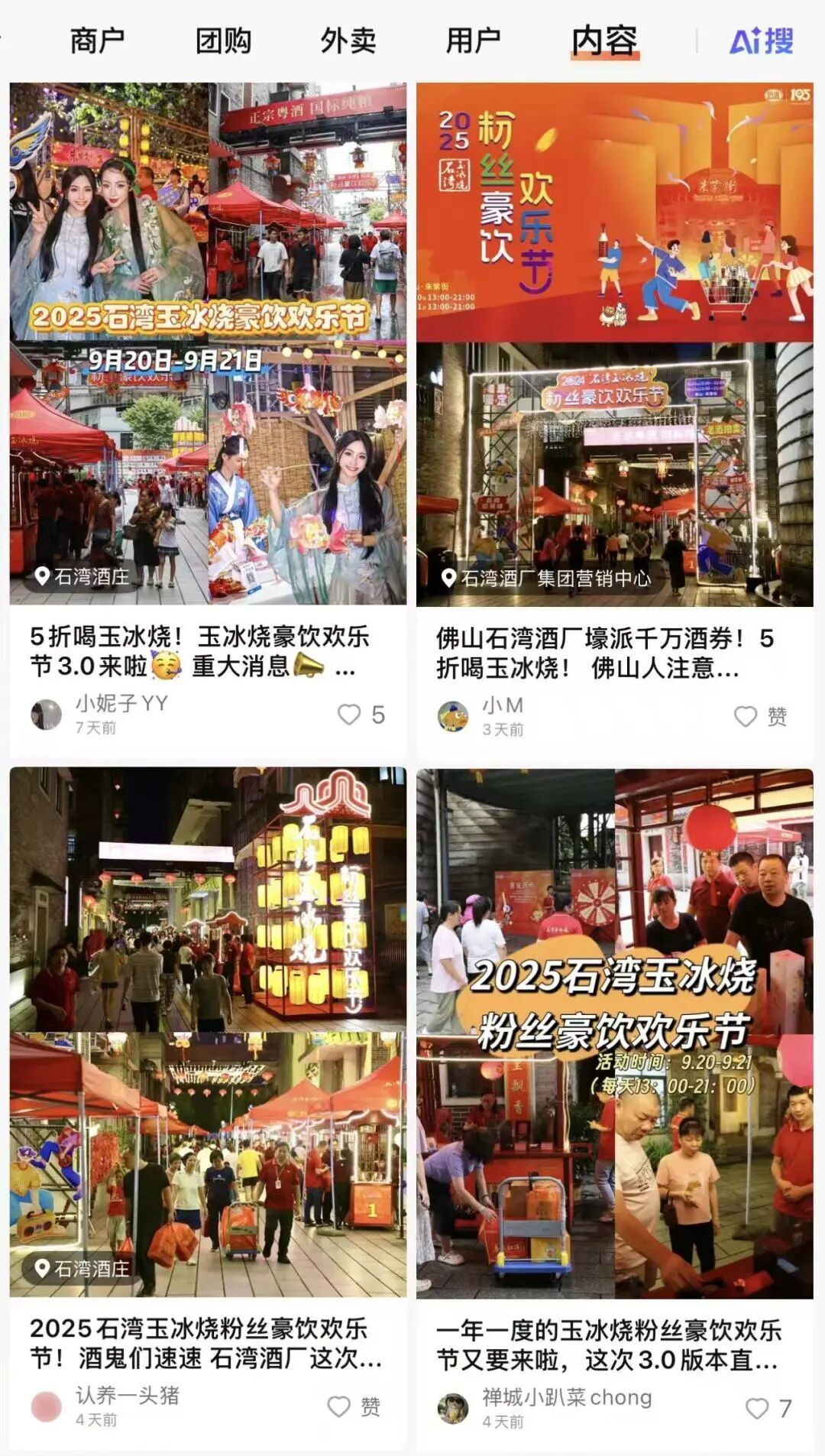This screenshot has width=825, height=1456.
Task: Open 石湾酒厂集团营销中心 location tag
Action: coord(547,579)
